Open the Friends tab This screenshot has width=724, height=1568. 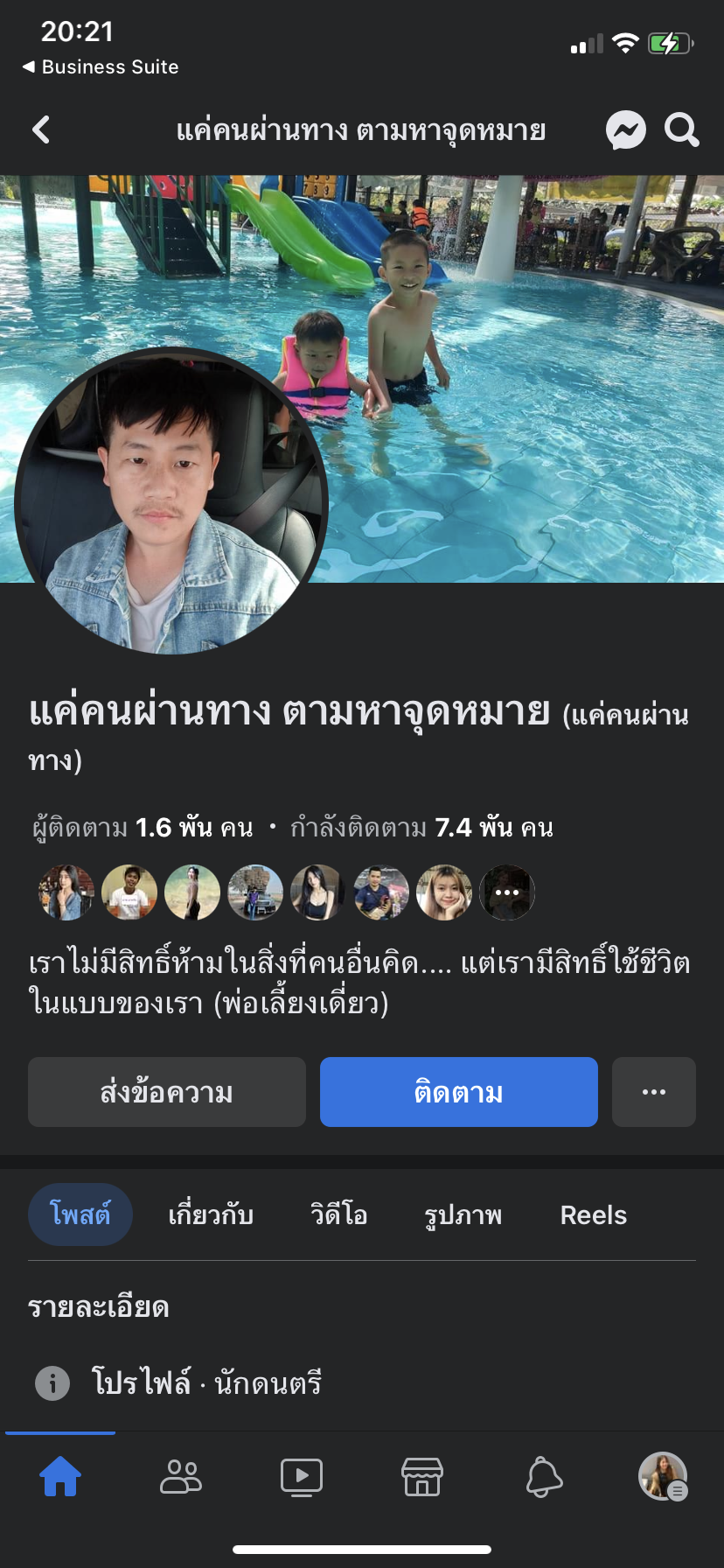pyautogui.click(x=181, y=1477)
